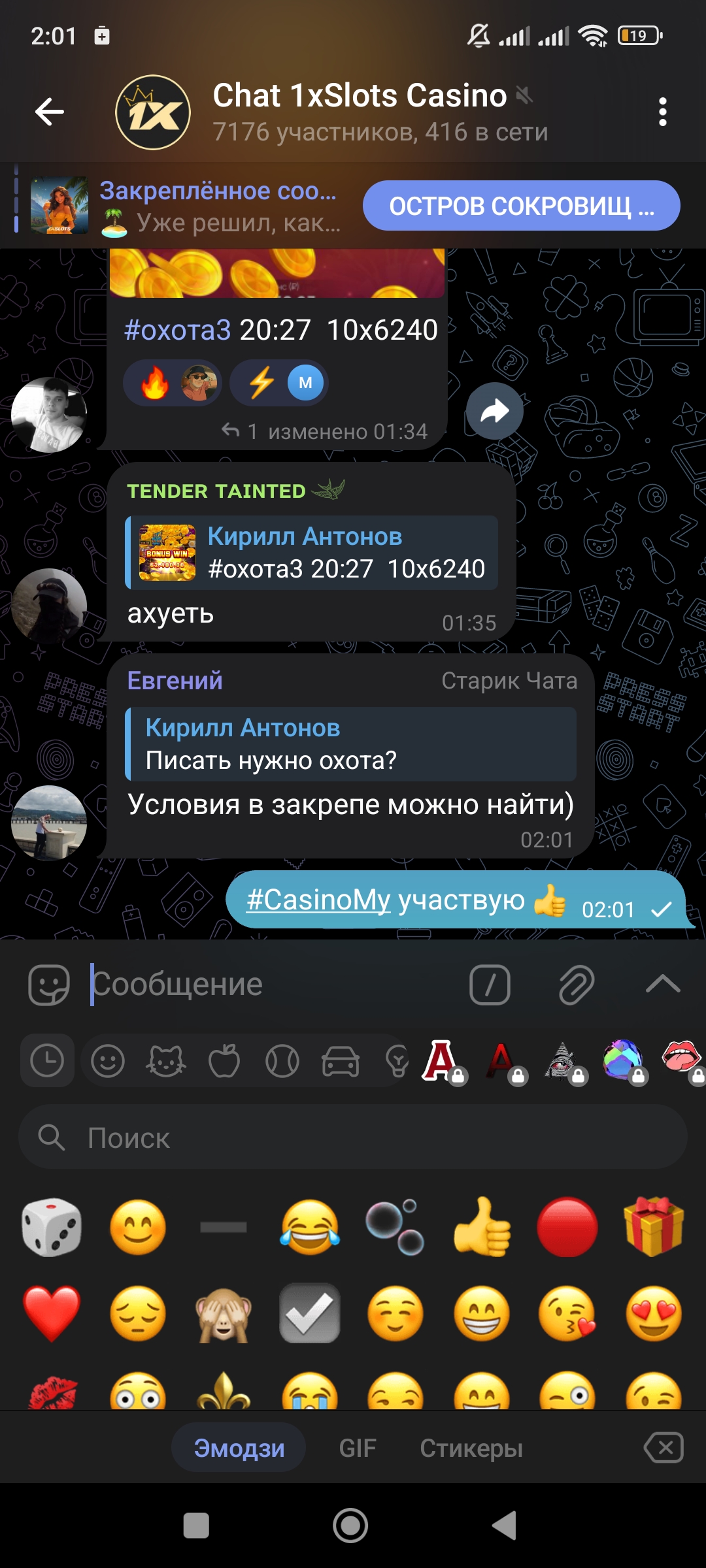The image size is (706, 1568).
Task: Forward the #охота3 message
Action: coord(494,412)
